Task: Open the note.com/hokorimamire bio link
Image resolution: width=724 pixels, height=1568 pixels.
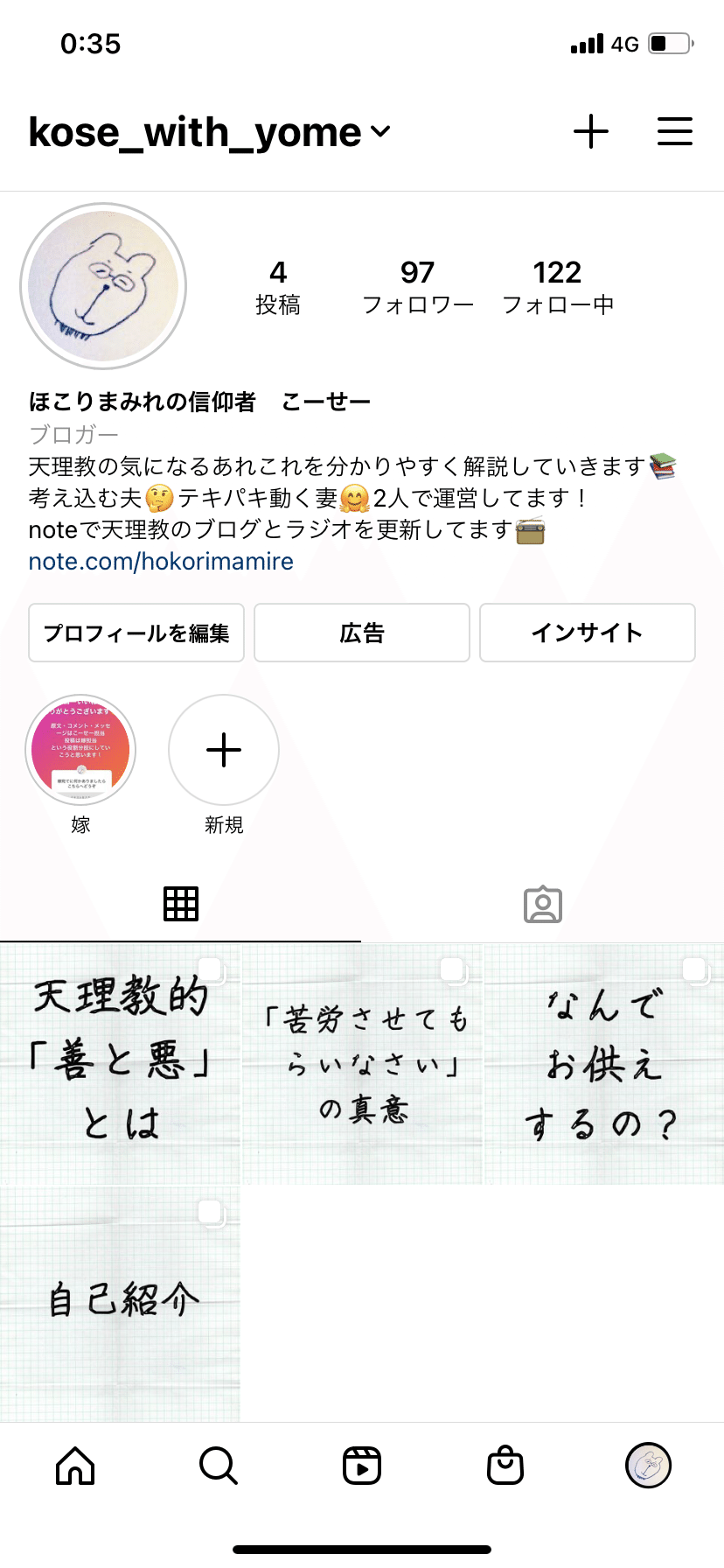Action: click(161, 561)
